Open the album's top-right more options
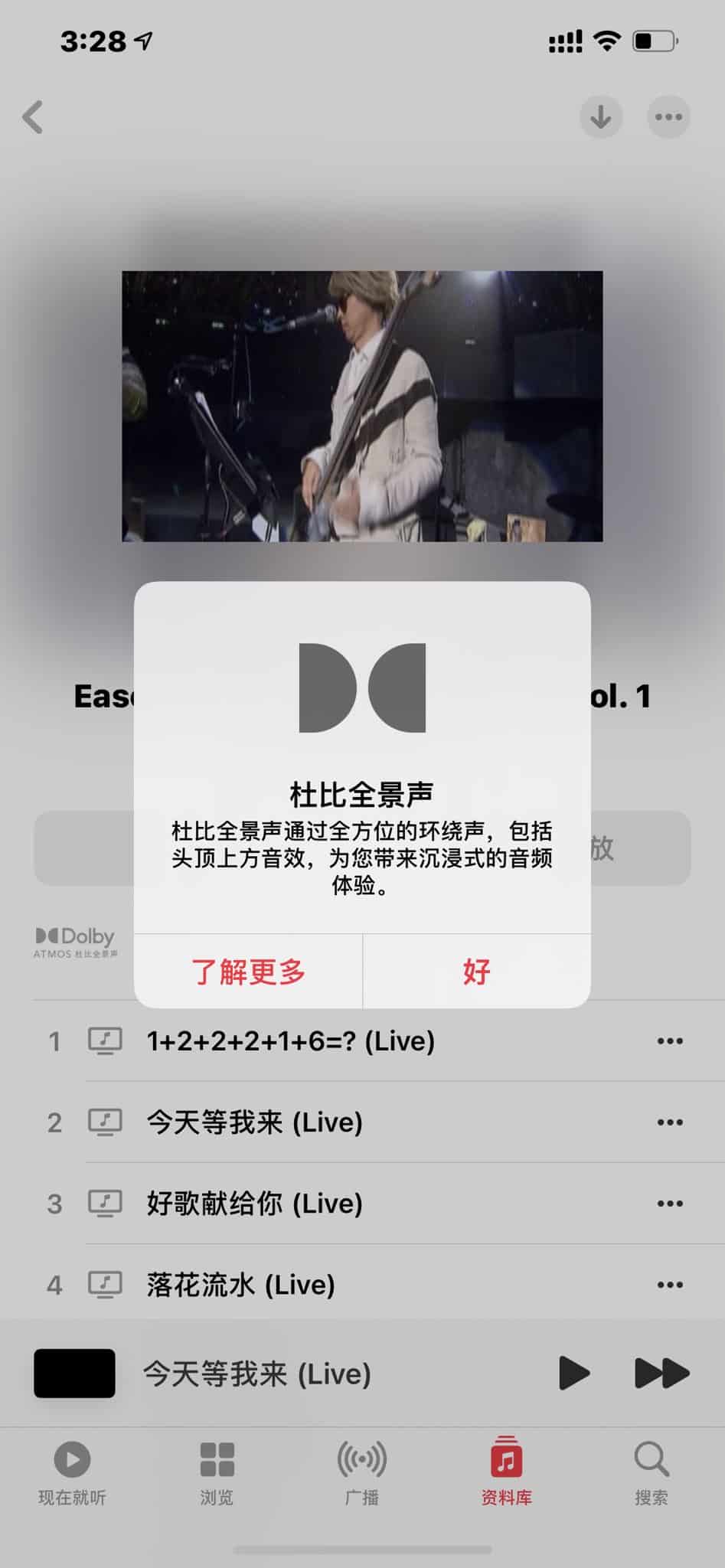Viewport: 725px width, 1568px height. tap(668, 117)
